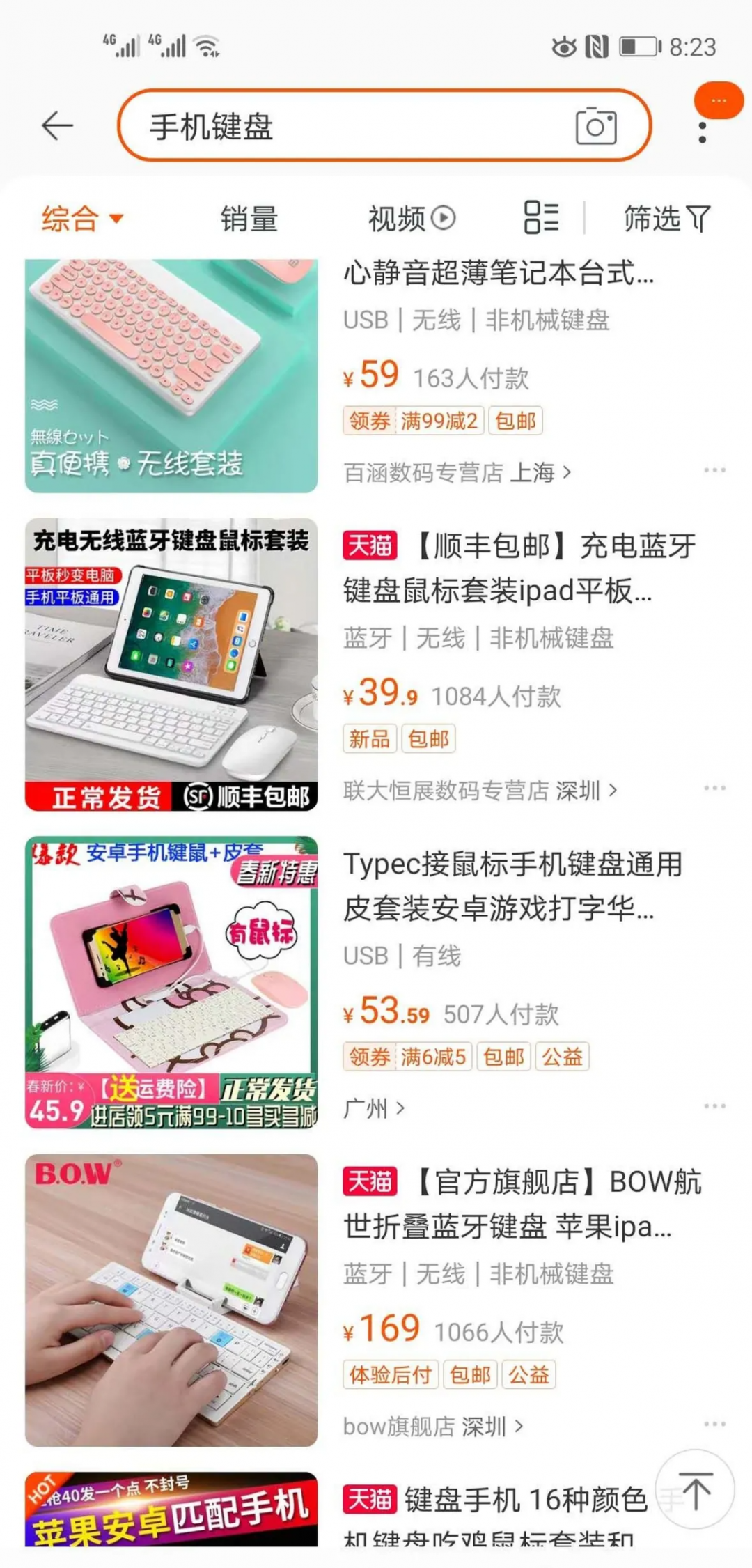Expand the 综合 sort dropdown
752x1568 pixels.
(82, 219)
